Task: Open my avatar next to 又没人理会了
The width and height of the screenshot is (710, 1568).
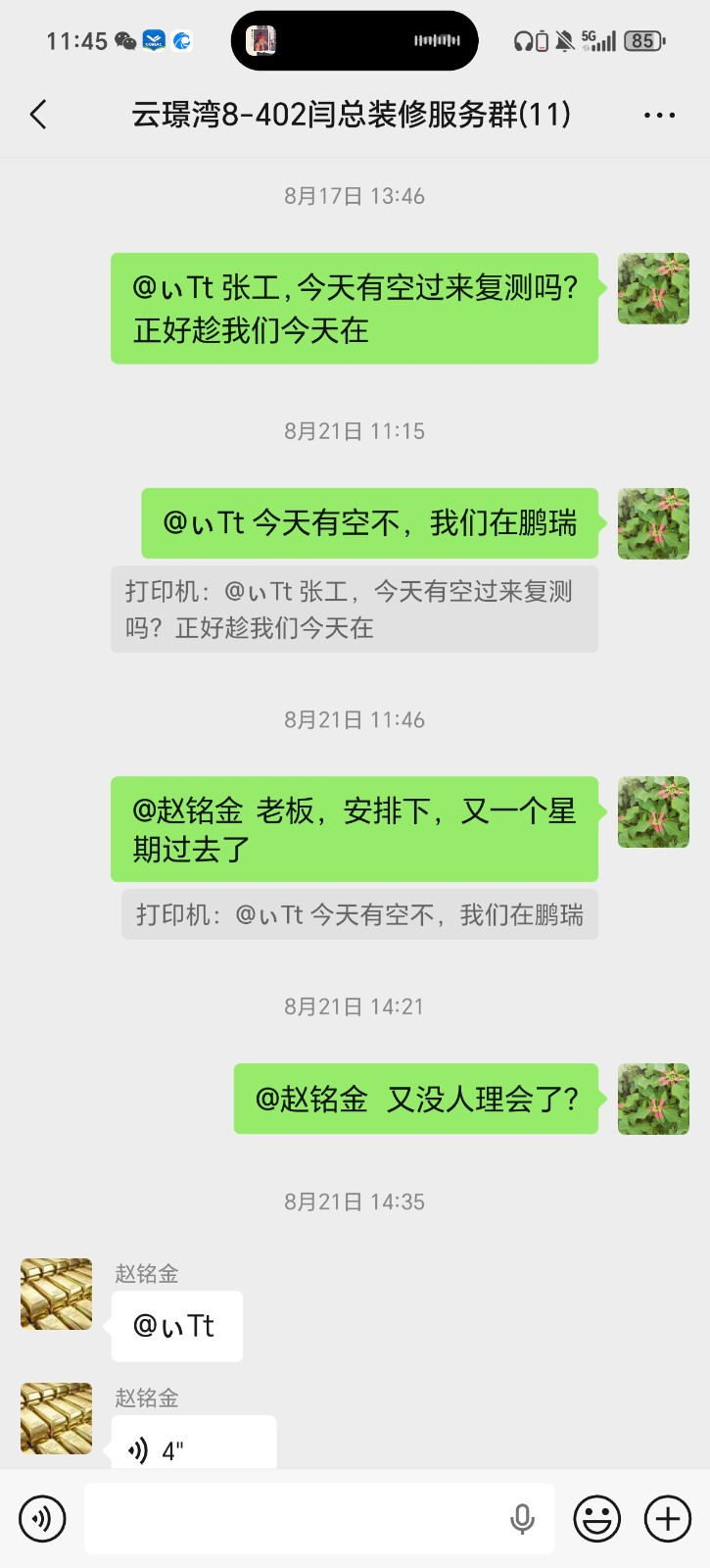Action: pos(653,1099)
